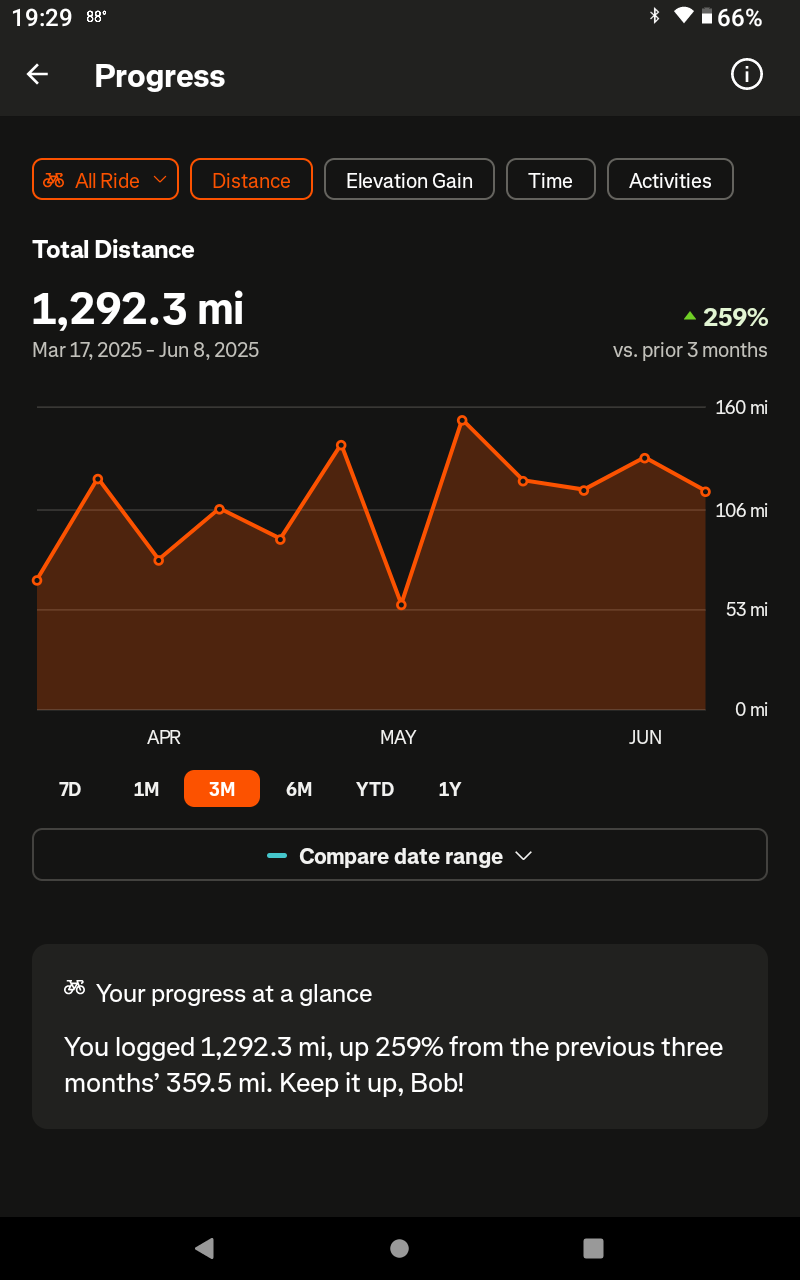
Task: Change range to 6M
Action: 299,789
